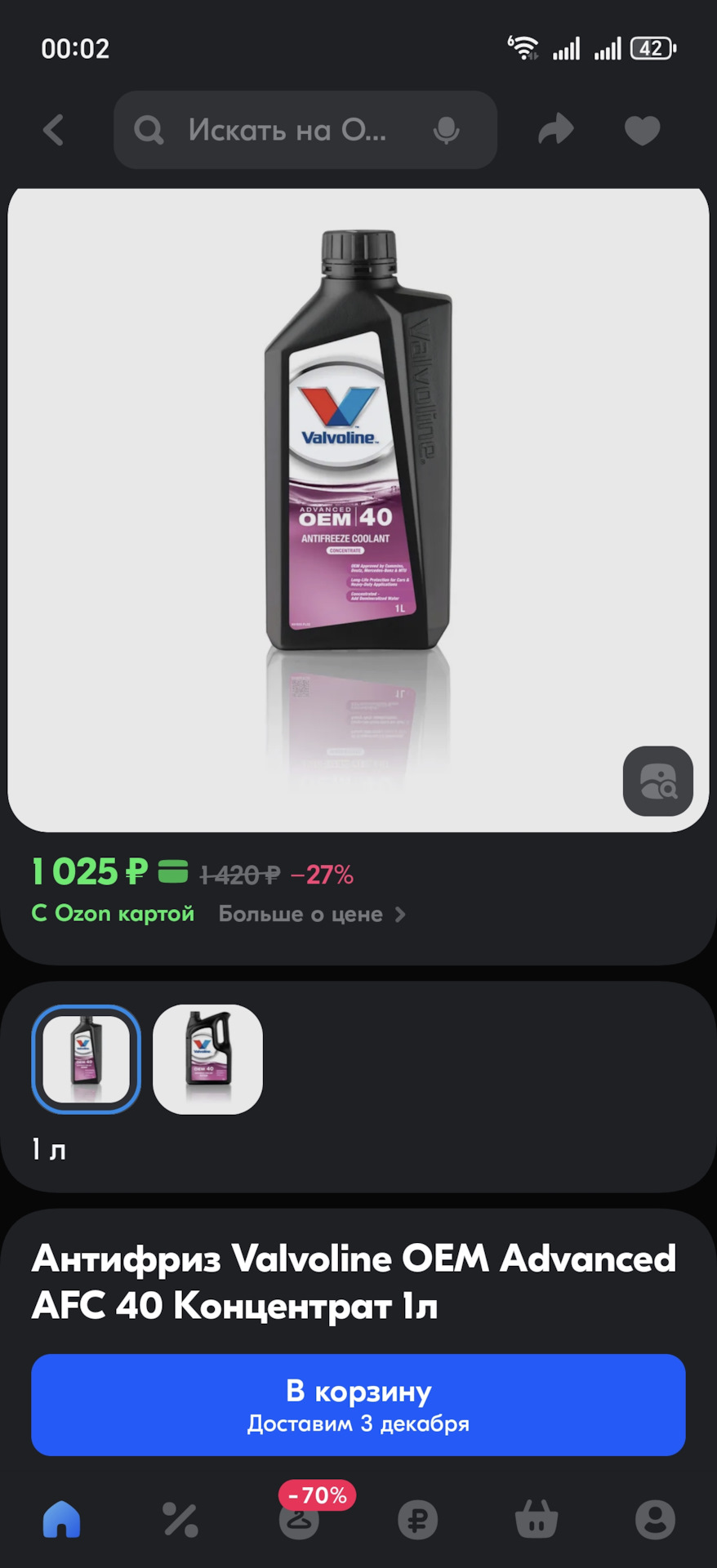Open the Ozon search field
Screen dimensions: 717x1568
(286, 130)
